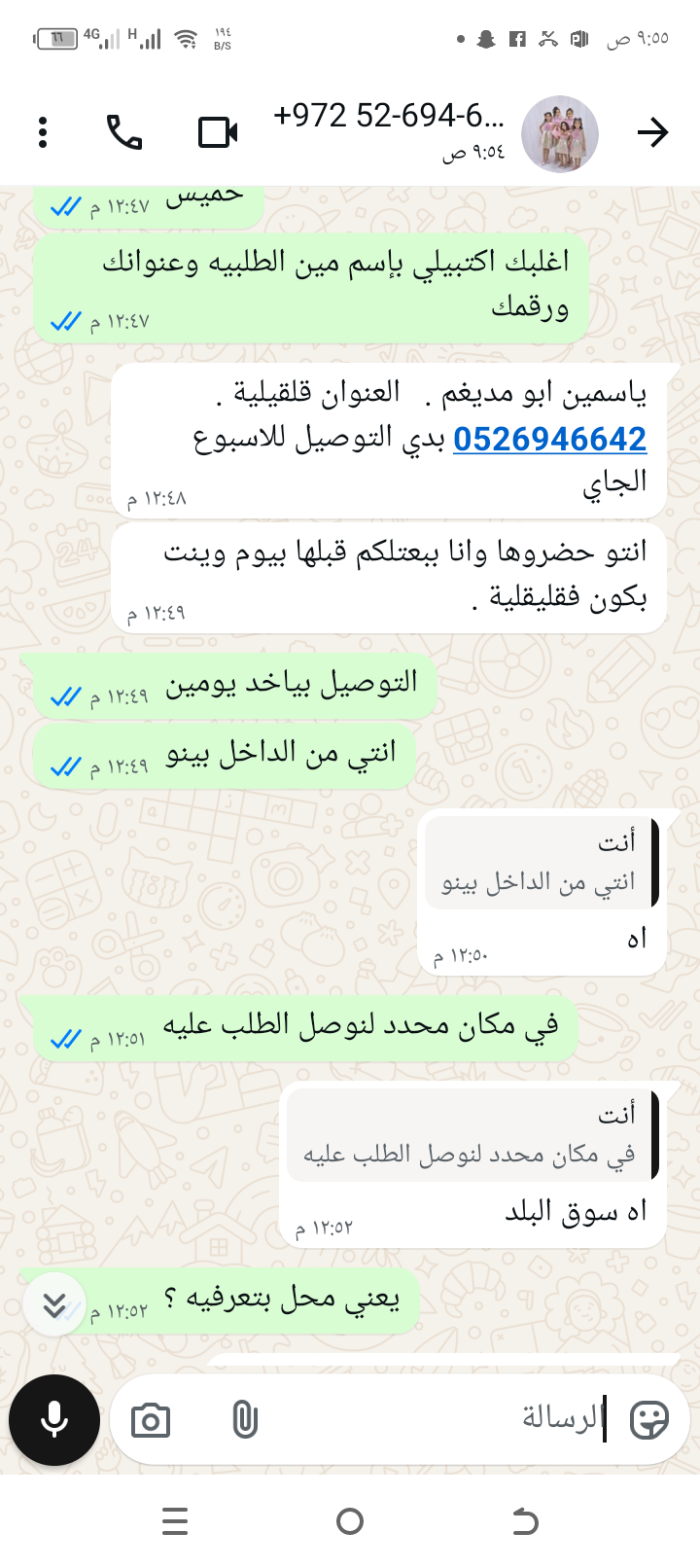
Task: Jump to quoted message انتي من الداخل بينو
Action: coord(542,863)
